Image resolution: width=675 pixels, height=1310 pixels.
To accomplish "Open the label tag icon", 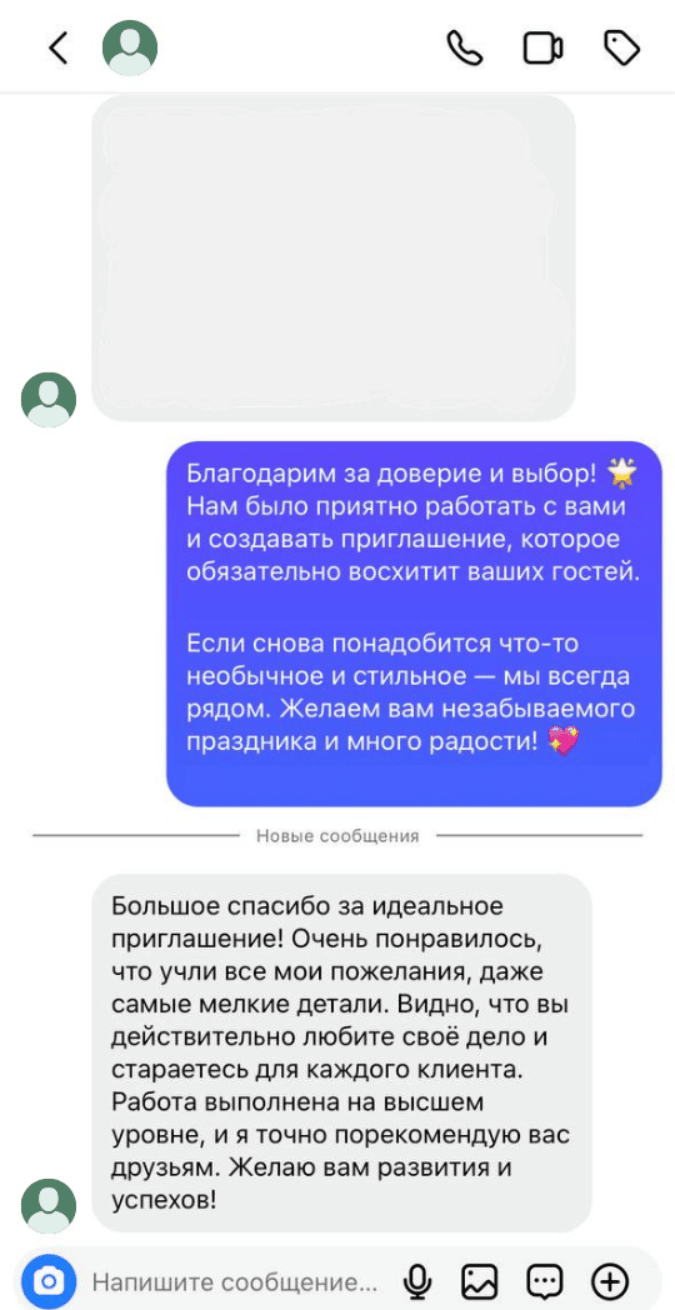I will pyautogui.click(x=622, y=48).
